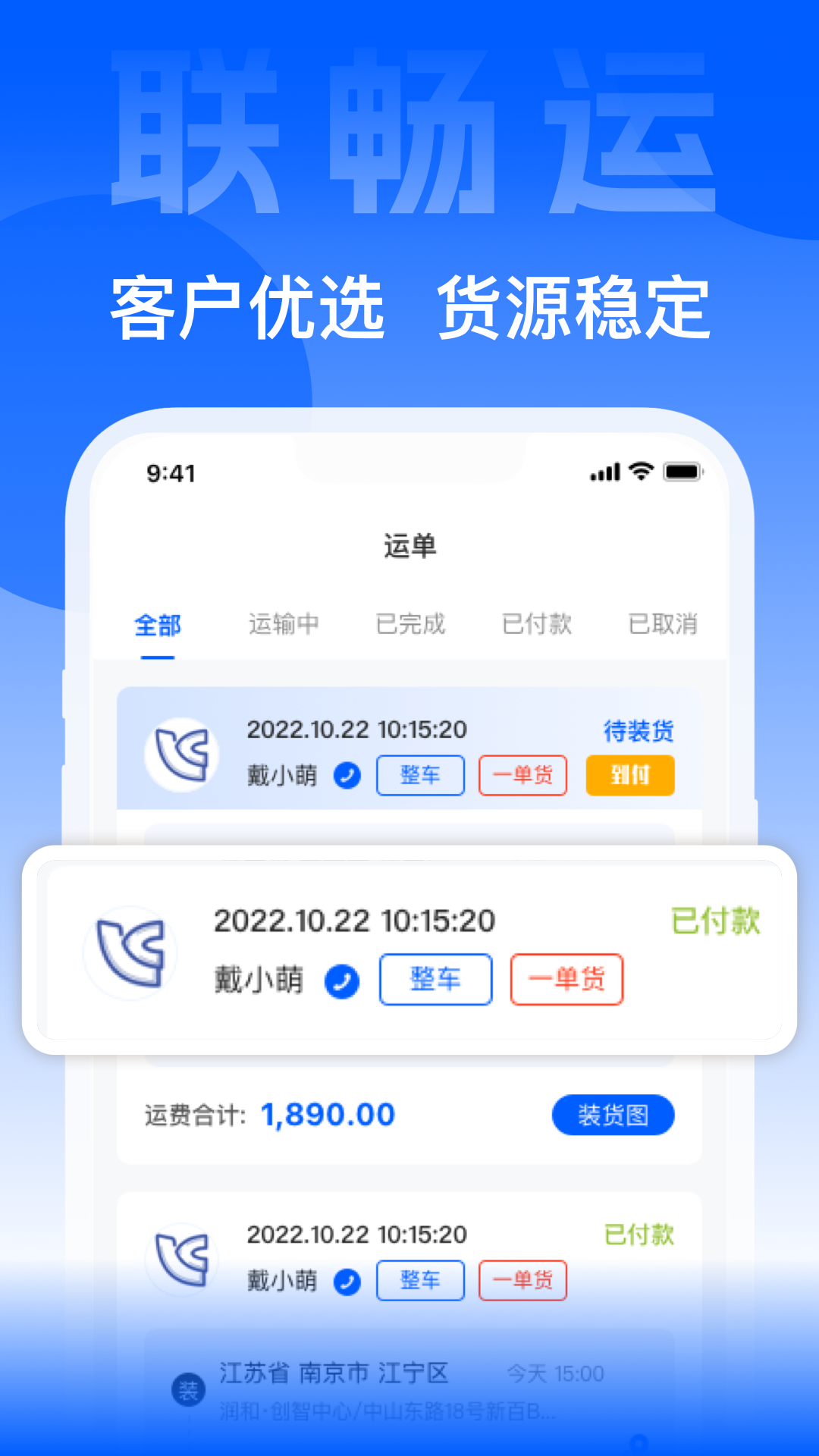Toggle the 整车 tag on the highlighted card
Image resolution: width=819 pixels, height=1456 pixels.
(x=436, y=979)
